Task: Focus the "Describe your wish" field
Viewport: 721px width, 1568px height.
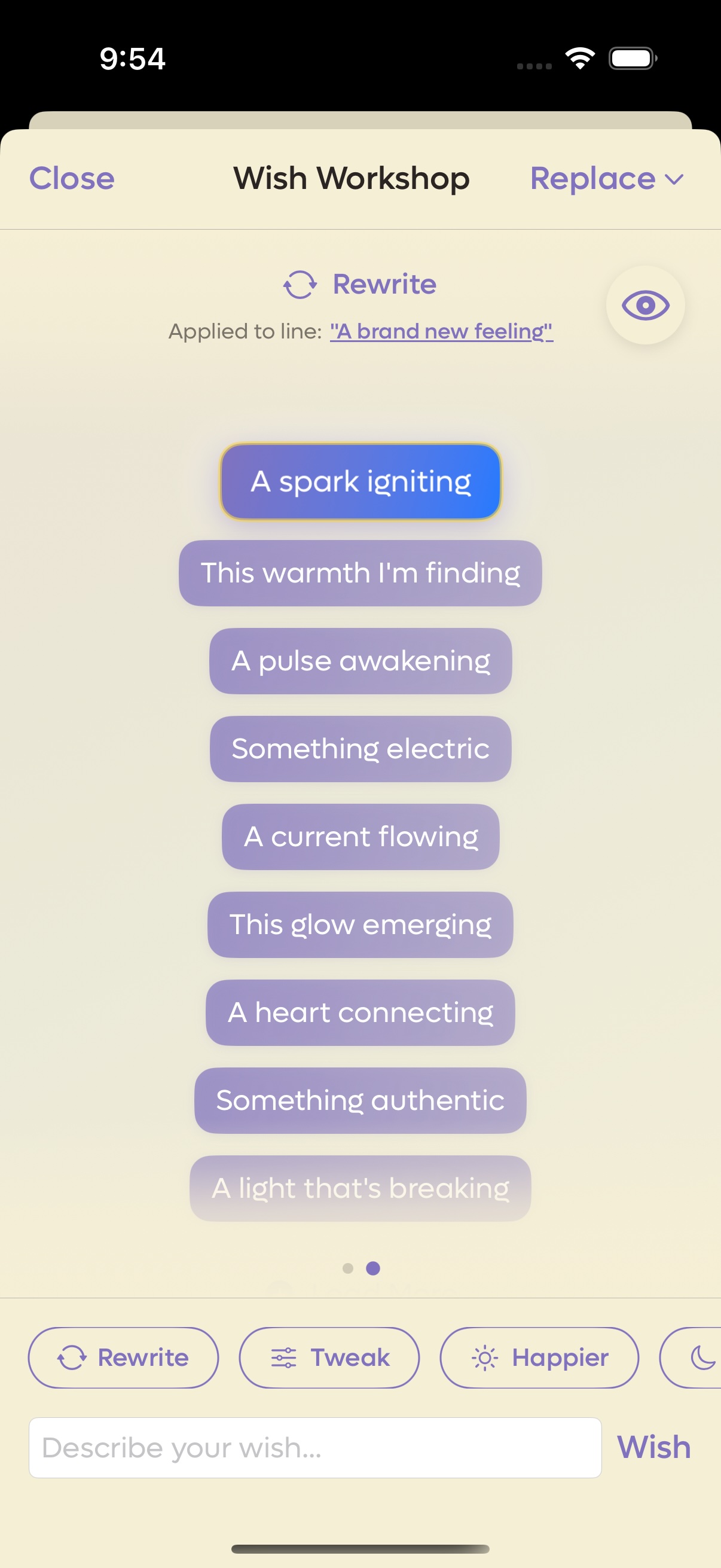Action: [x=314, y=1447]
